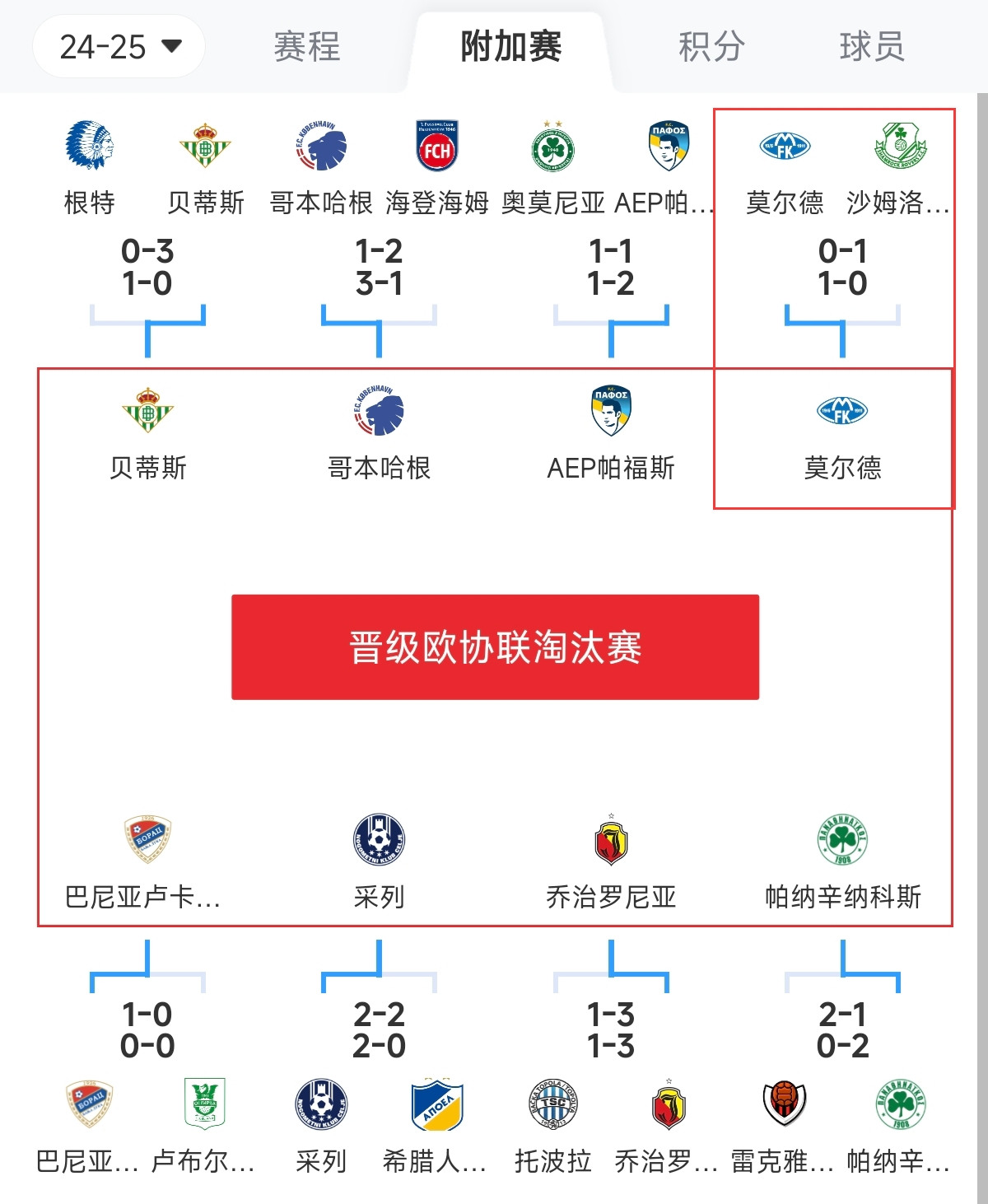Open the qualified team 乔治罗尼亚

[610, 861]
